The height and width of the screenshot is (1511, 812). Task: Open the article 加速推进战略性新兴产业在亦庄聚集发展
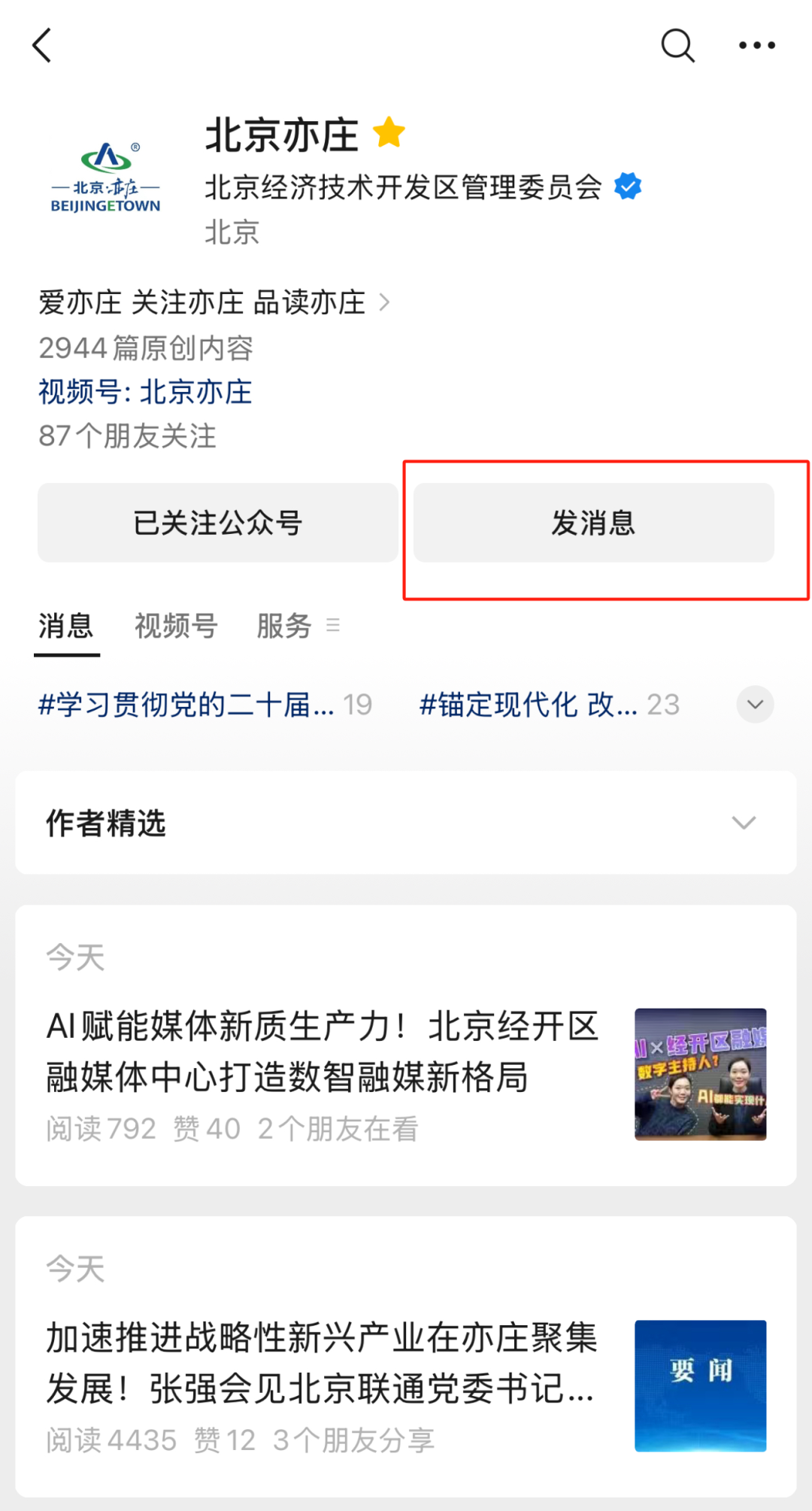click(x=322, y=1363)
